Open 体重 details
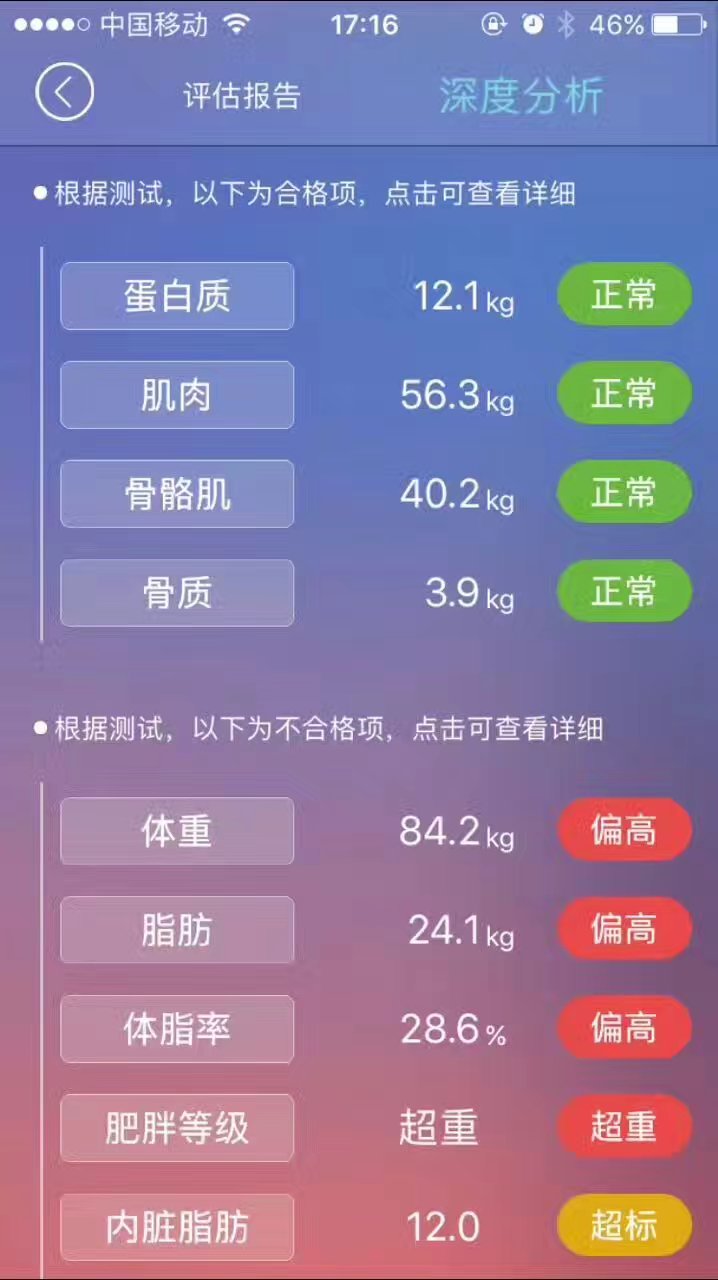Viewport: 718px width, 1280px height. (177, 831)
